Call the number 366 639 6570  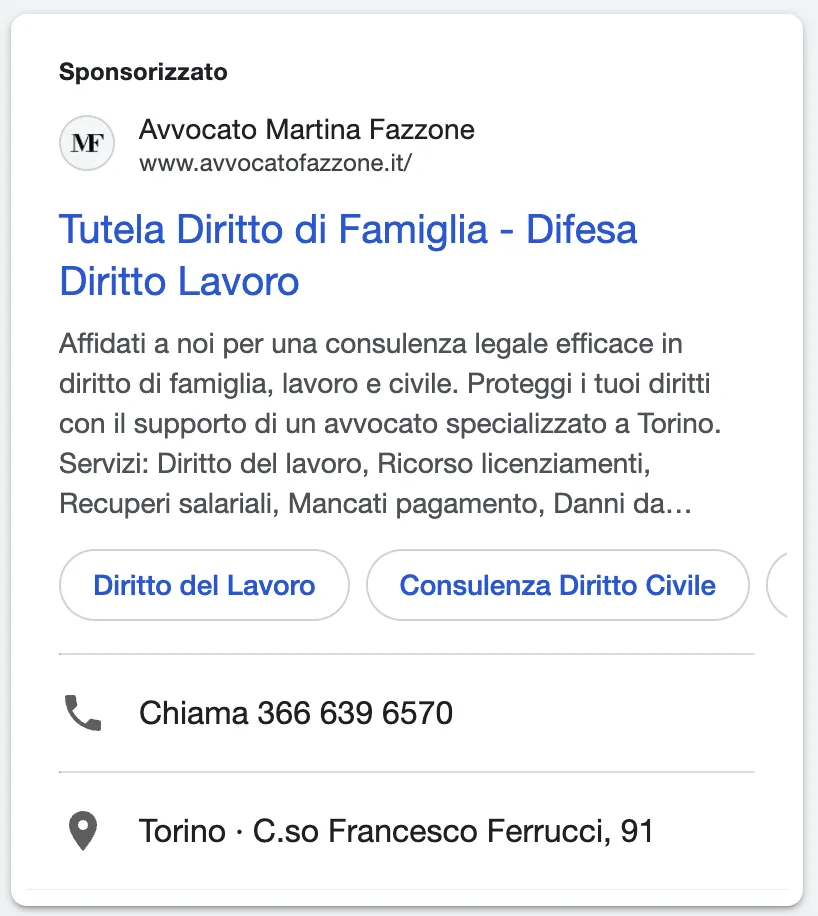click(295, 713)
